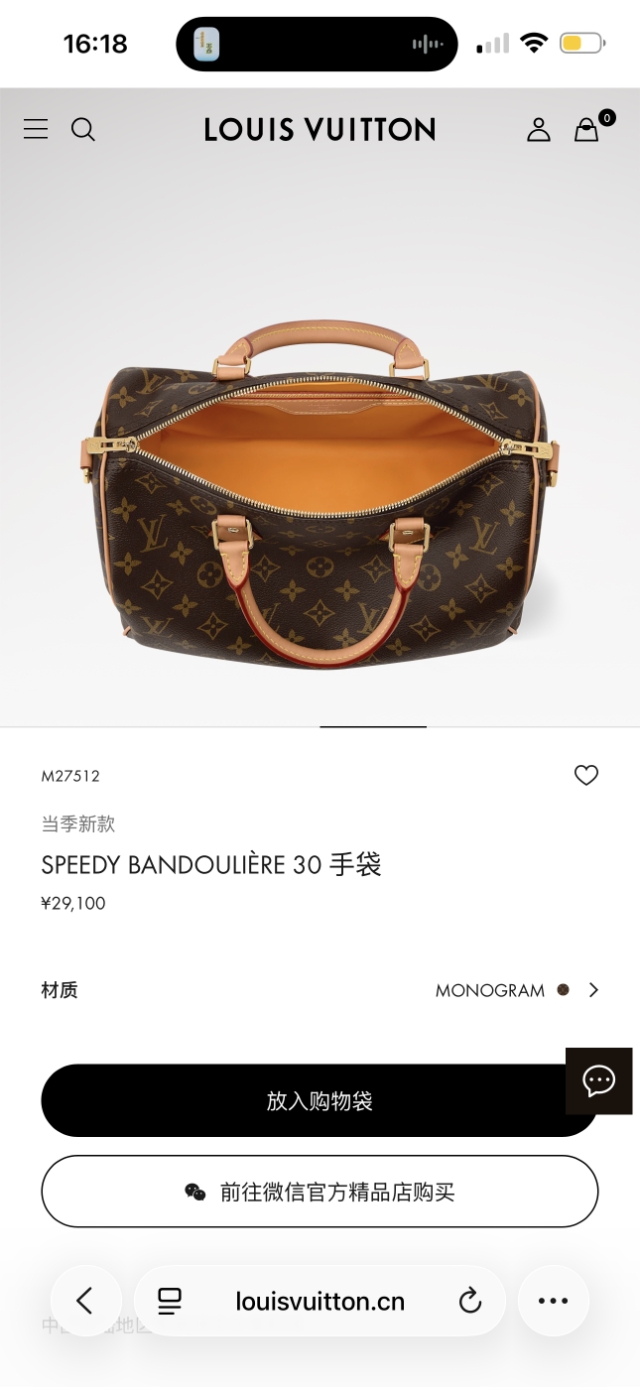Screen dimensions: 640x1387
Task: Tap 放入购物袋 to add to bag
Action: click(319, 1100)
